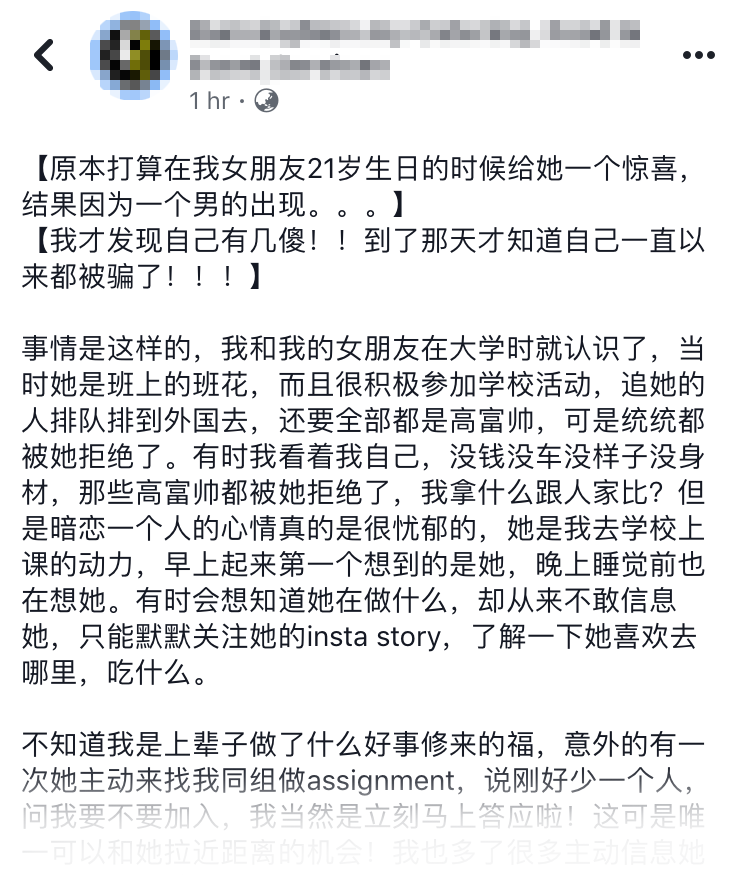Viewport: 747px width, 875px height.
Task: Tap the public audience globe icon
Action: pos(267,100)
